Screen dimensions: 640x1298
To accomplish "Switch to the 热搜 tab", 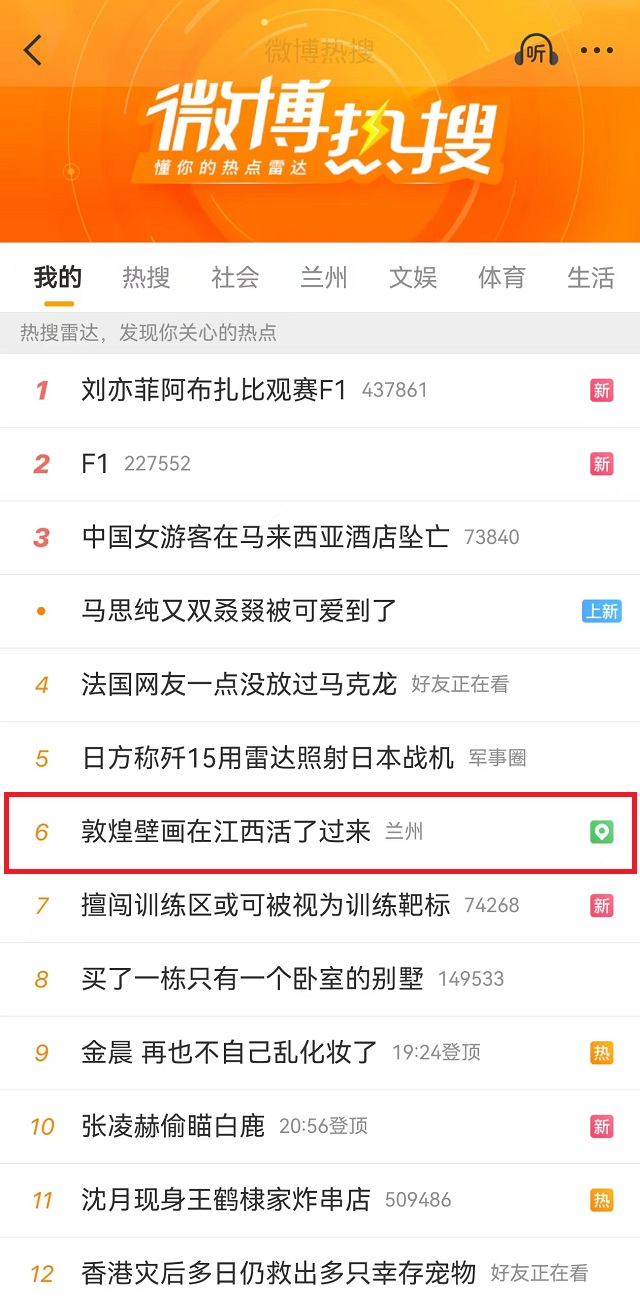I will (x=146, y=277).
